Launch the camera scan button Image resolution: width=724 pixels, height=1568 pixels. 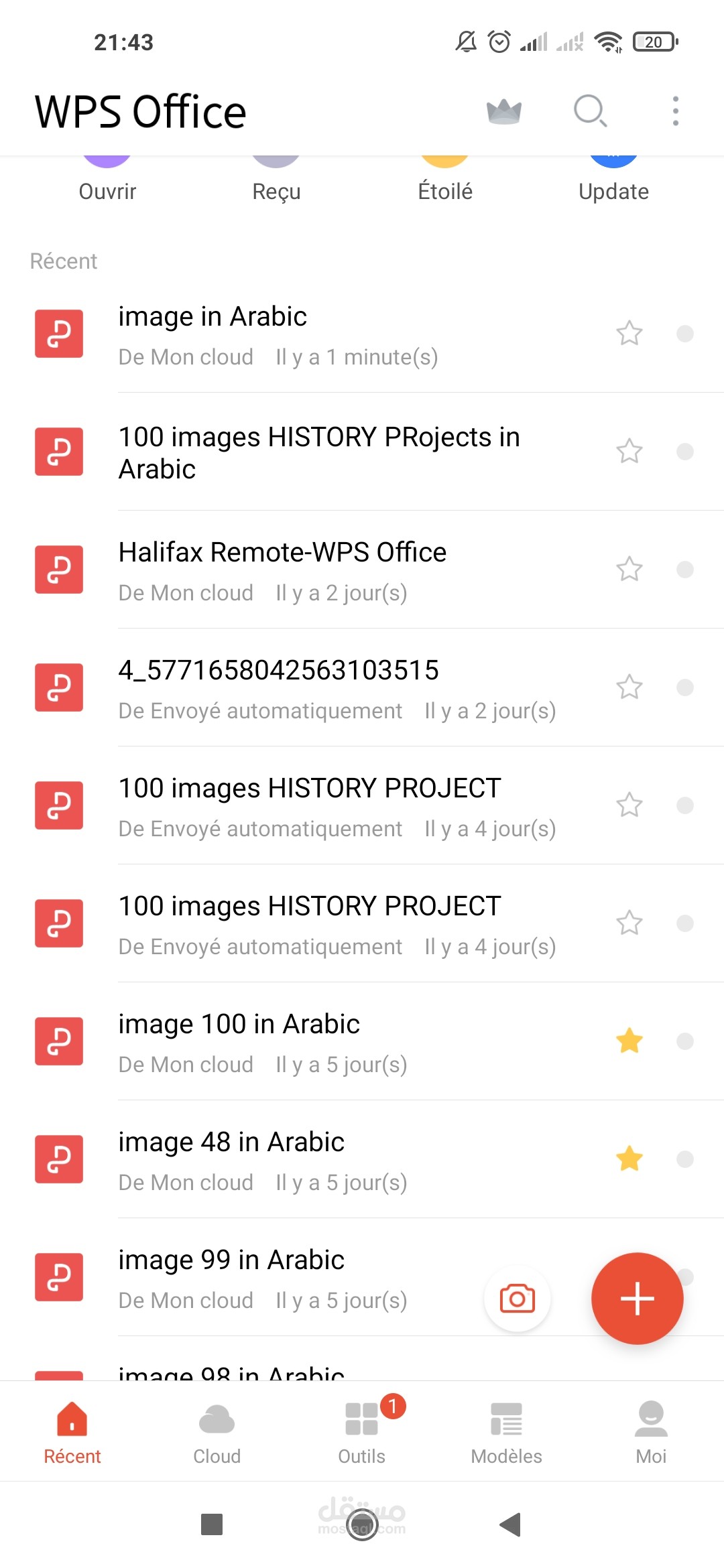click(x=518, y=1299)
